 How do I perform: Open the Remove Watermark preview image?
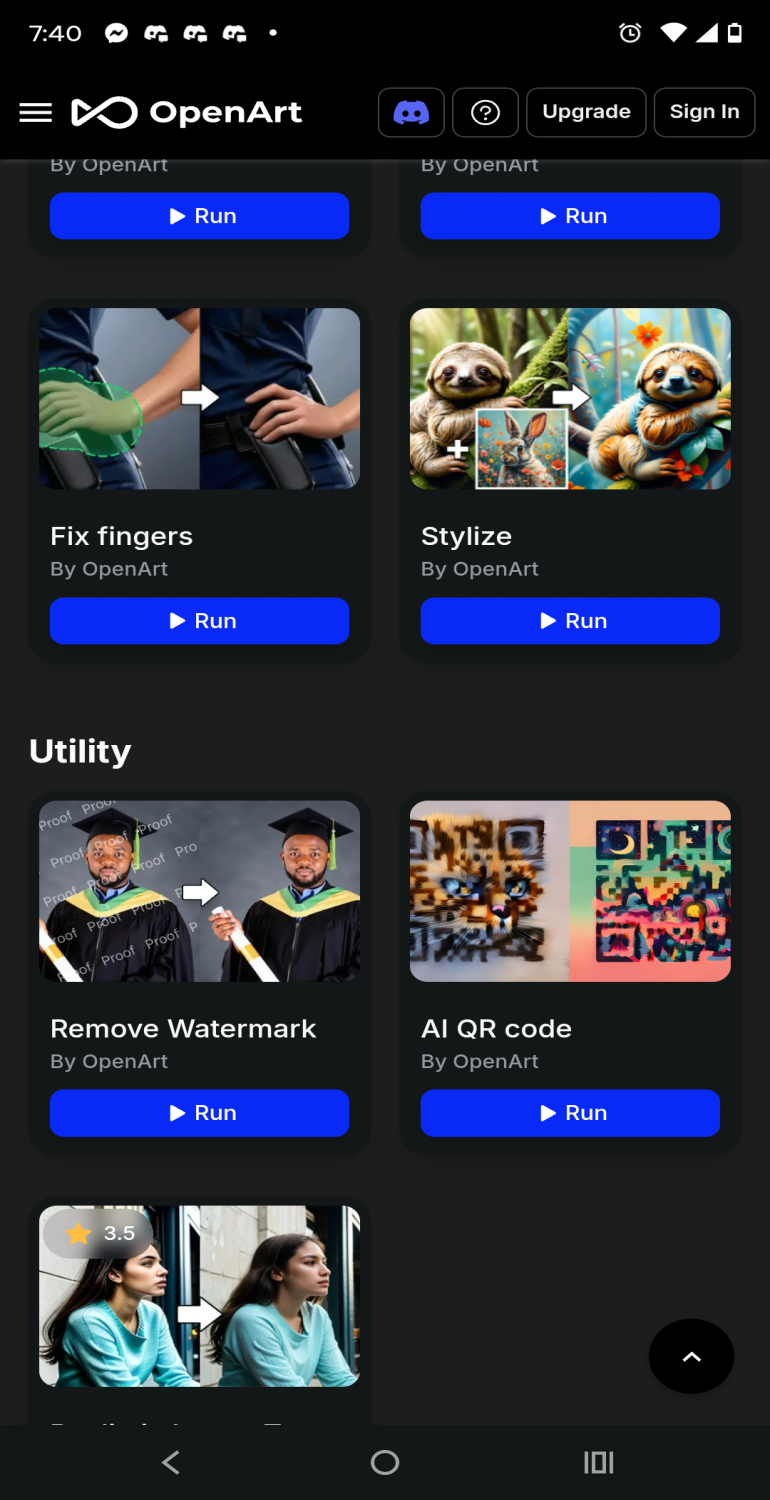(x=200, y=891)
